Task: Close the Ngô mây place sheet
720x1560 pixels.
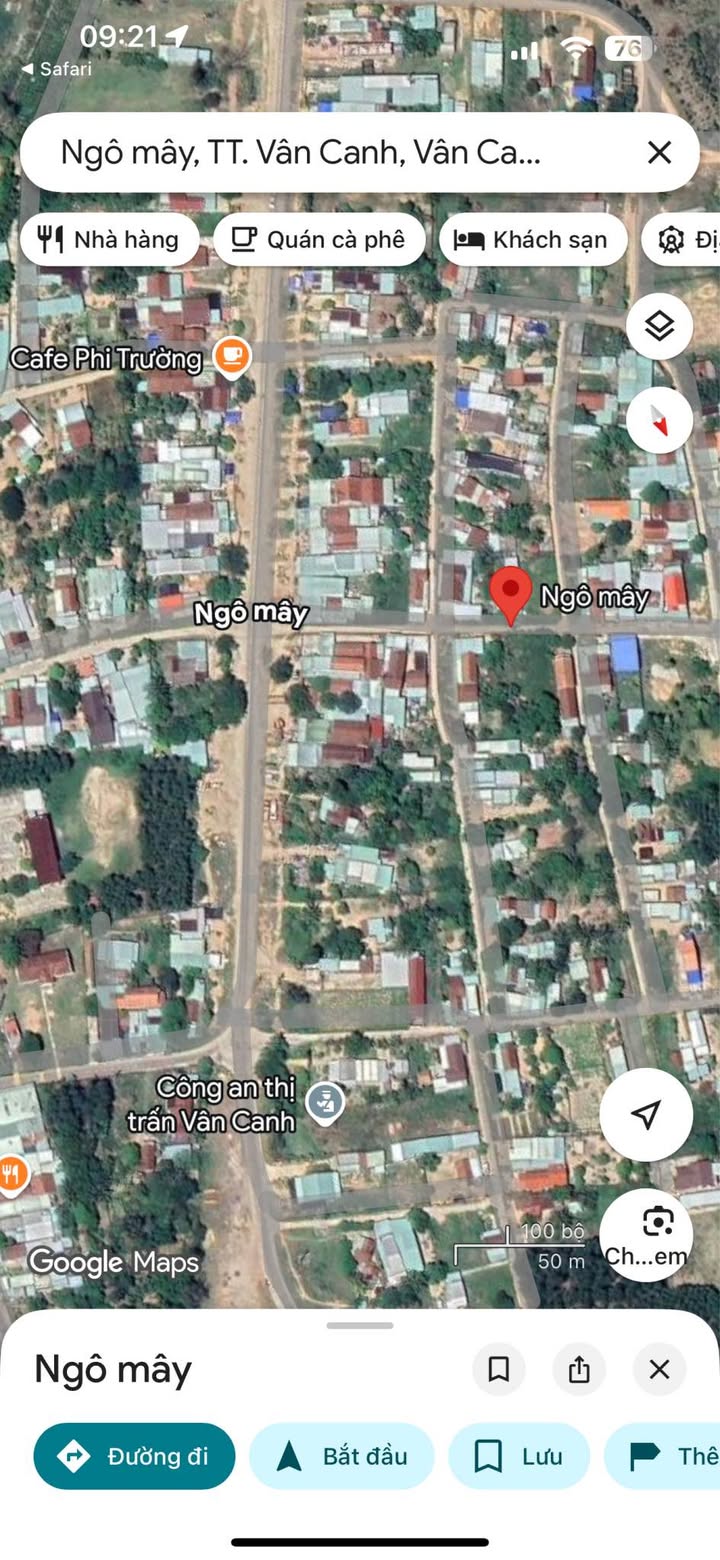Action: 659,1369
